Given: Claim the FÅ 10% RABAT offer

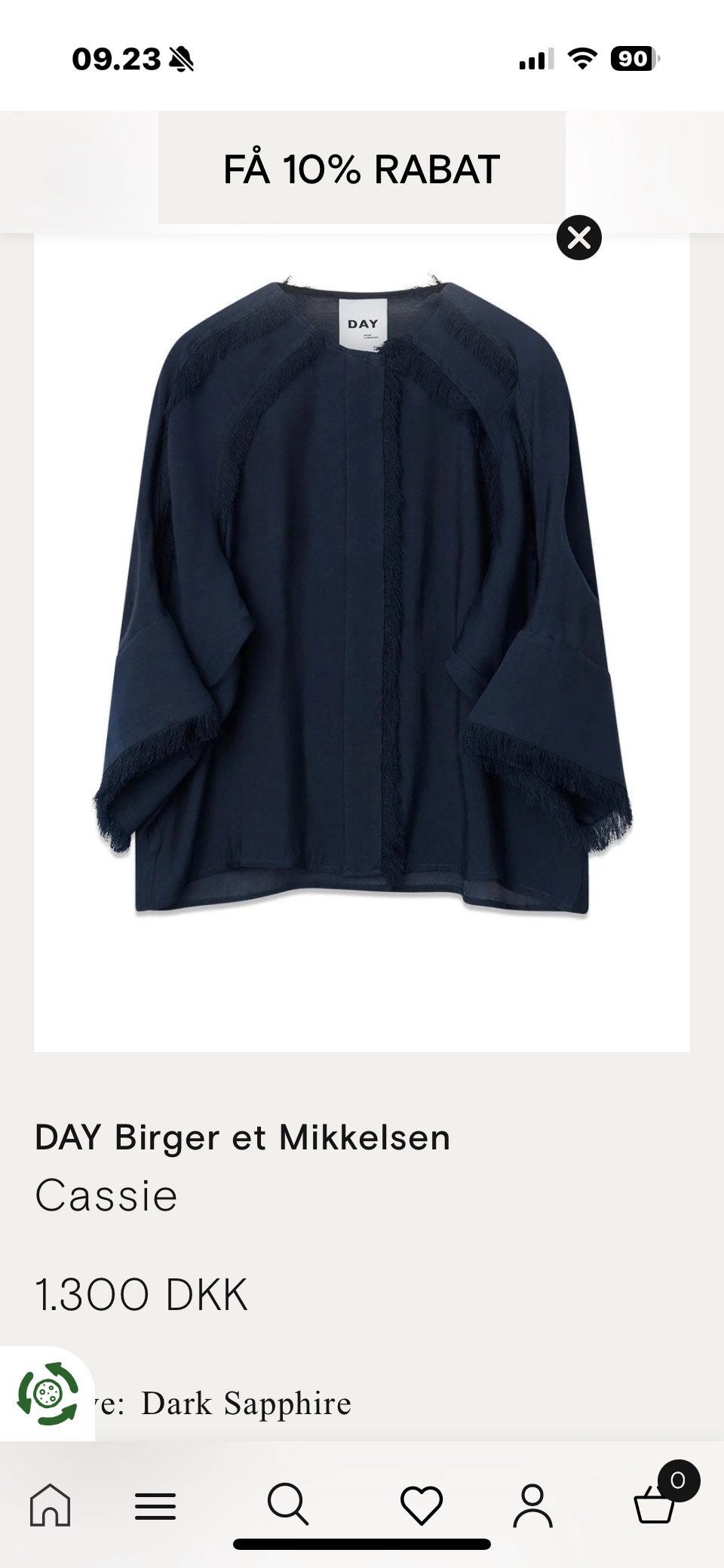Looking at the screenshot, I should (x=361, y=169).
